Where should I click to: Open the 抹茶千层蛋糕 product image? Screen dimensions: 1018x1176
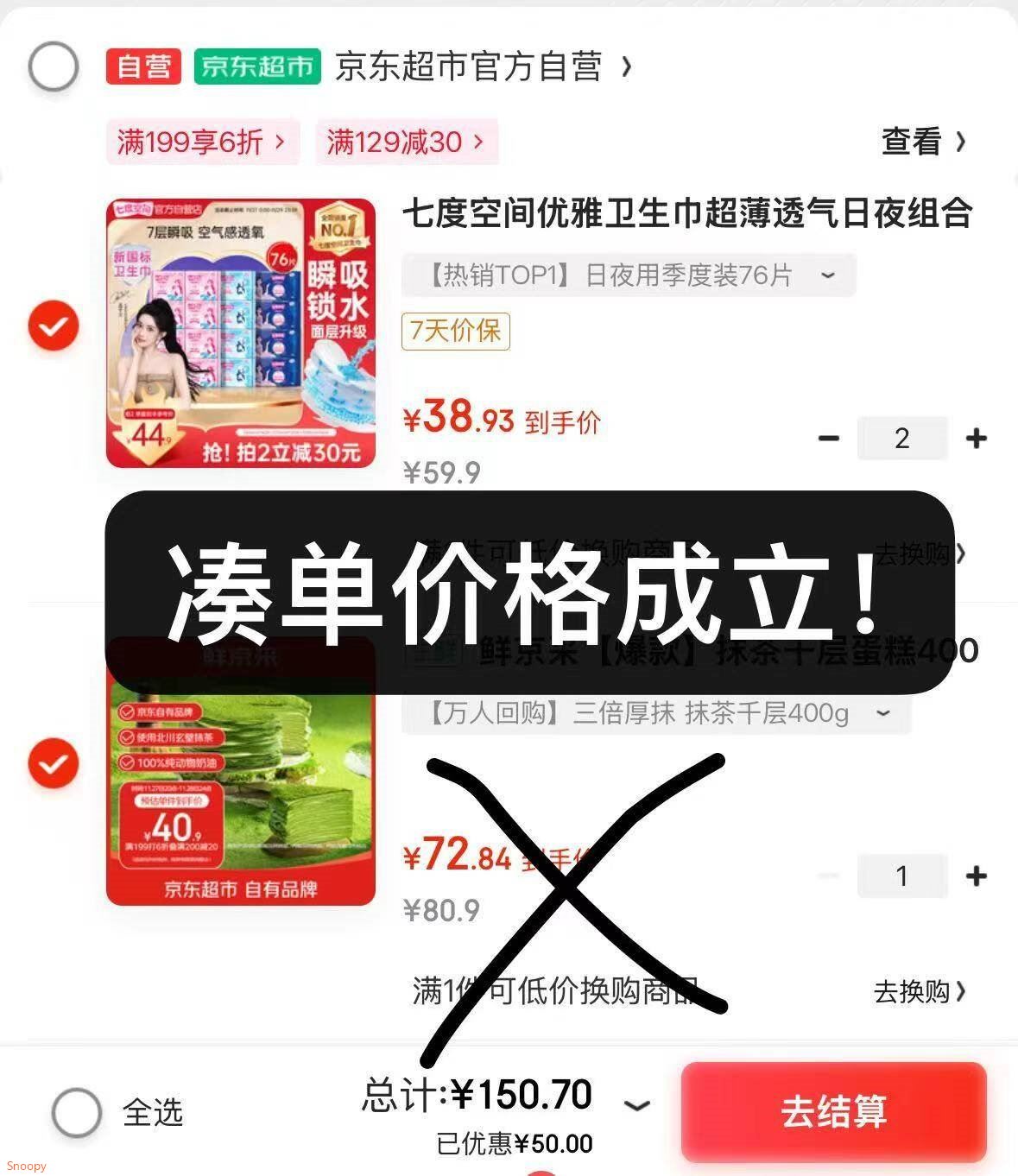[241, 771]
